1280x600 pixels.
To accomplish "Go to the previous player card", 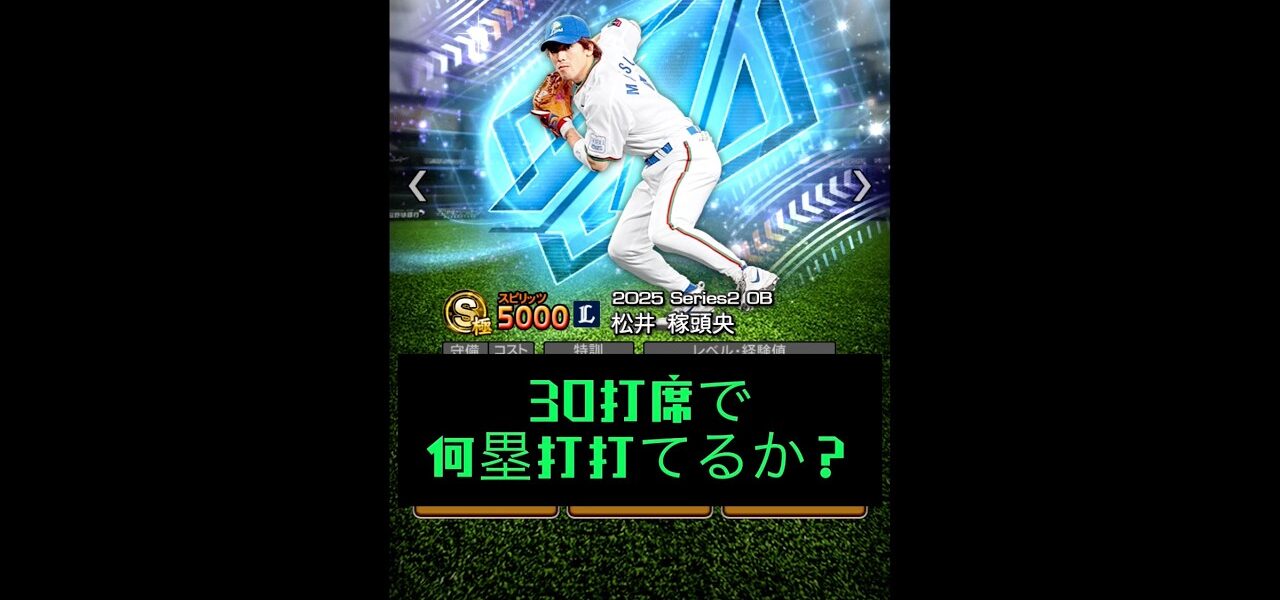I will pos(417,186).
